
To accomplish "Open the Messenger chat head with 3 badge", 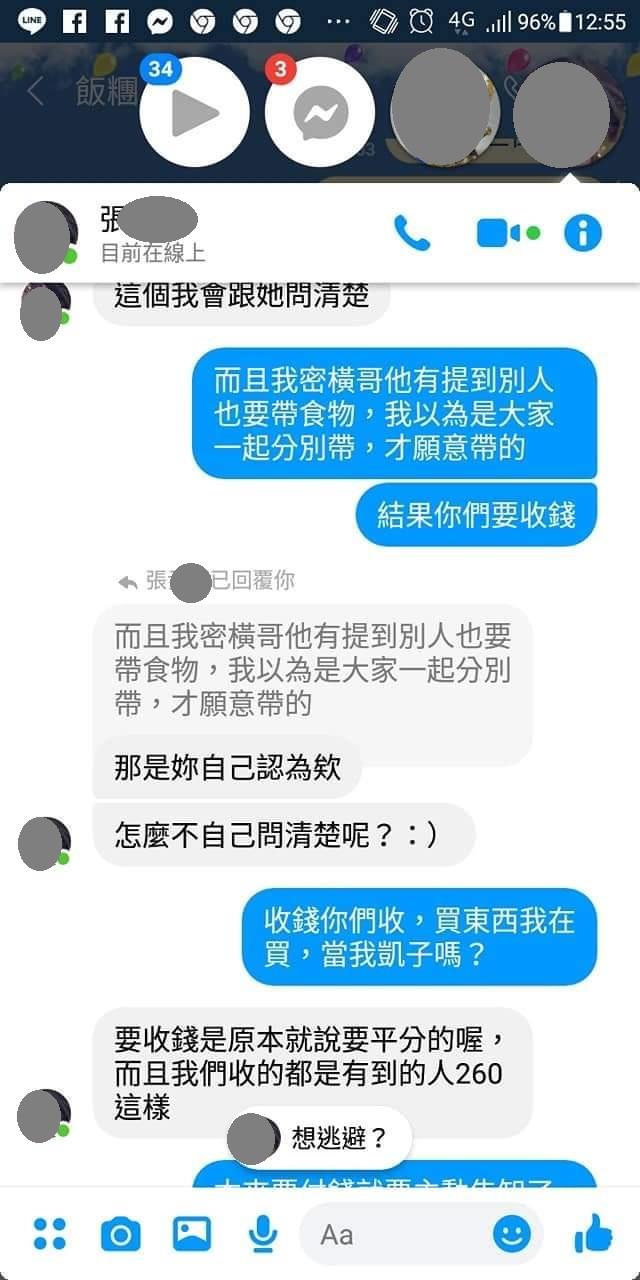I will [320, 112].
